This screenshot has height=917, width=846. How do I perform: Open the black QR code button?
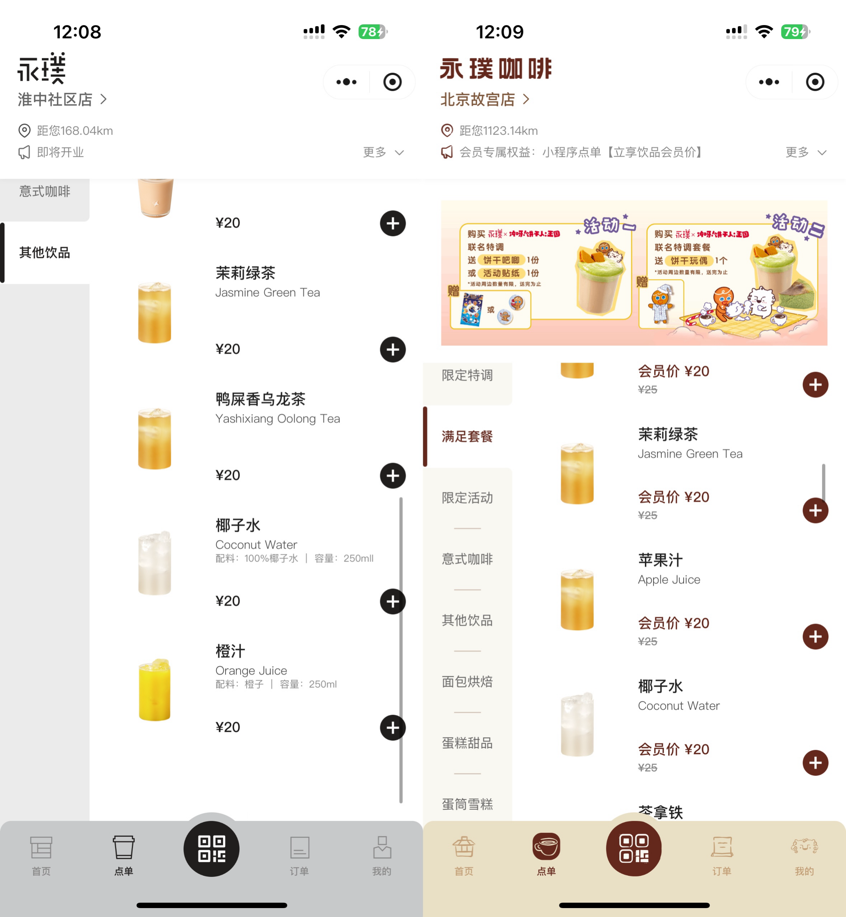[x=211, y=849]
